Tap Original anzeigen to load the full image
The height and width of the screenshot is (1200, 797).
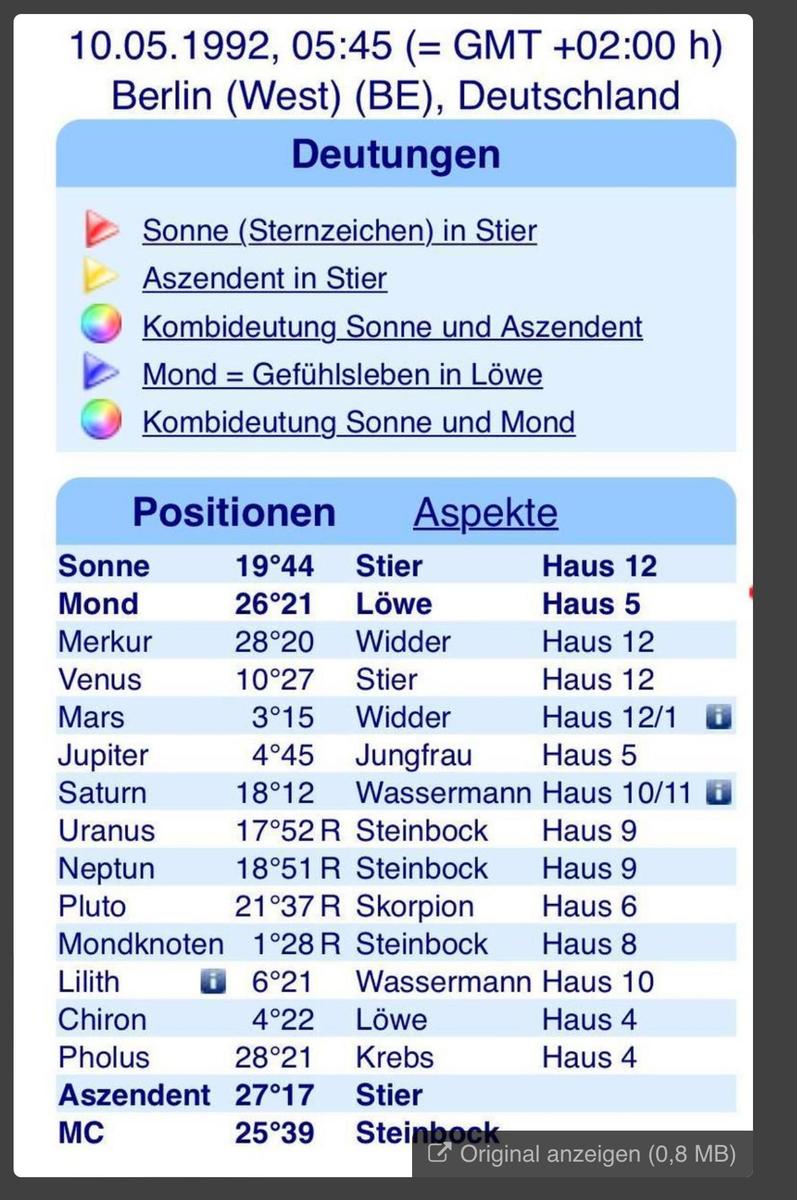point(582,1154)
